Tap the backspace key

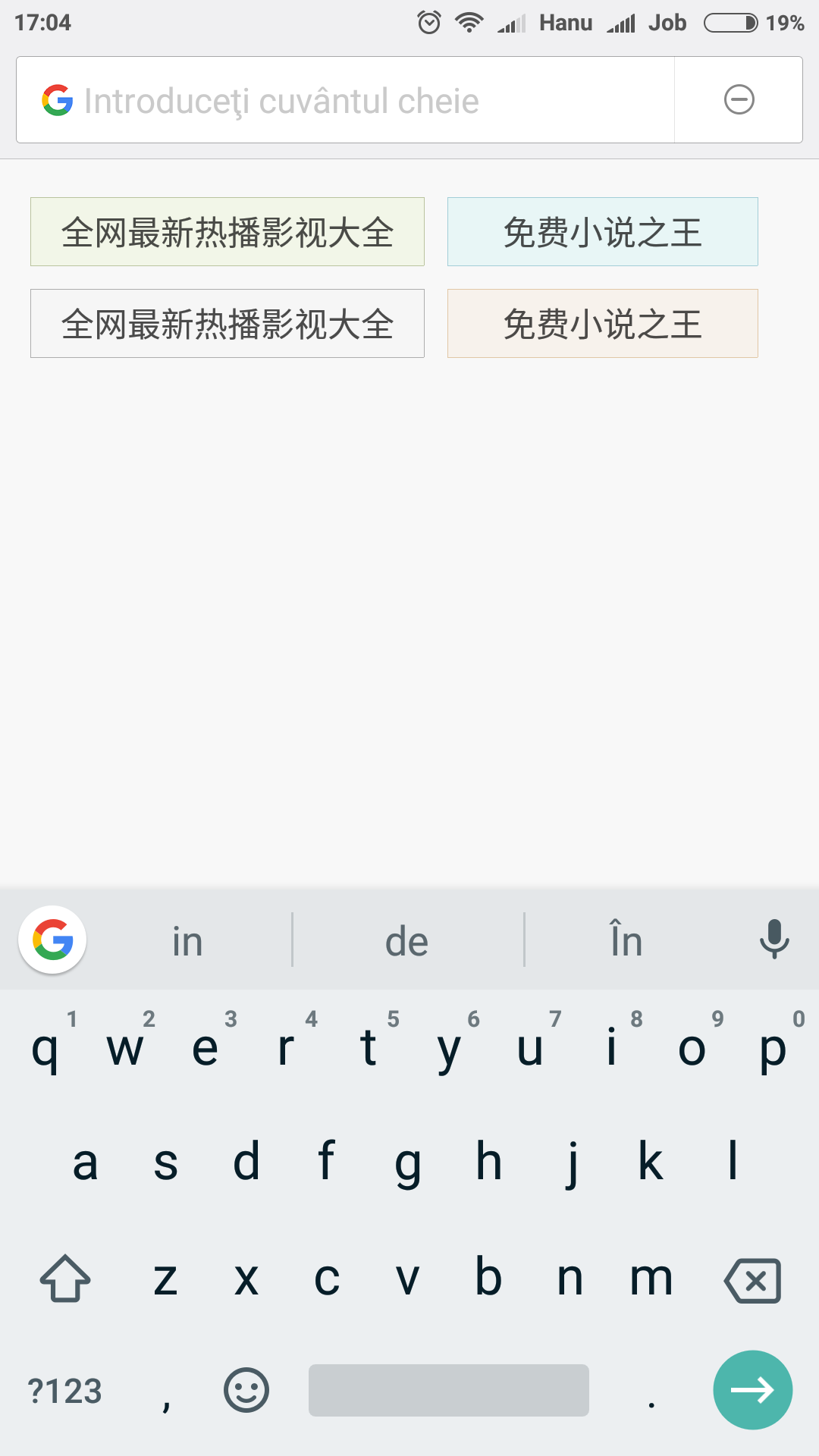(752, 1280)
